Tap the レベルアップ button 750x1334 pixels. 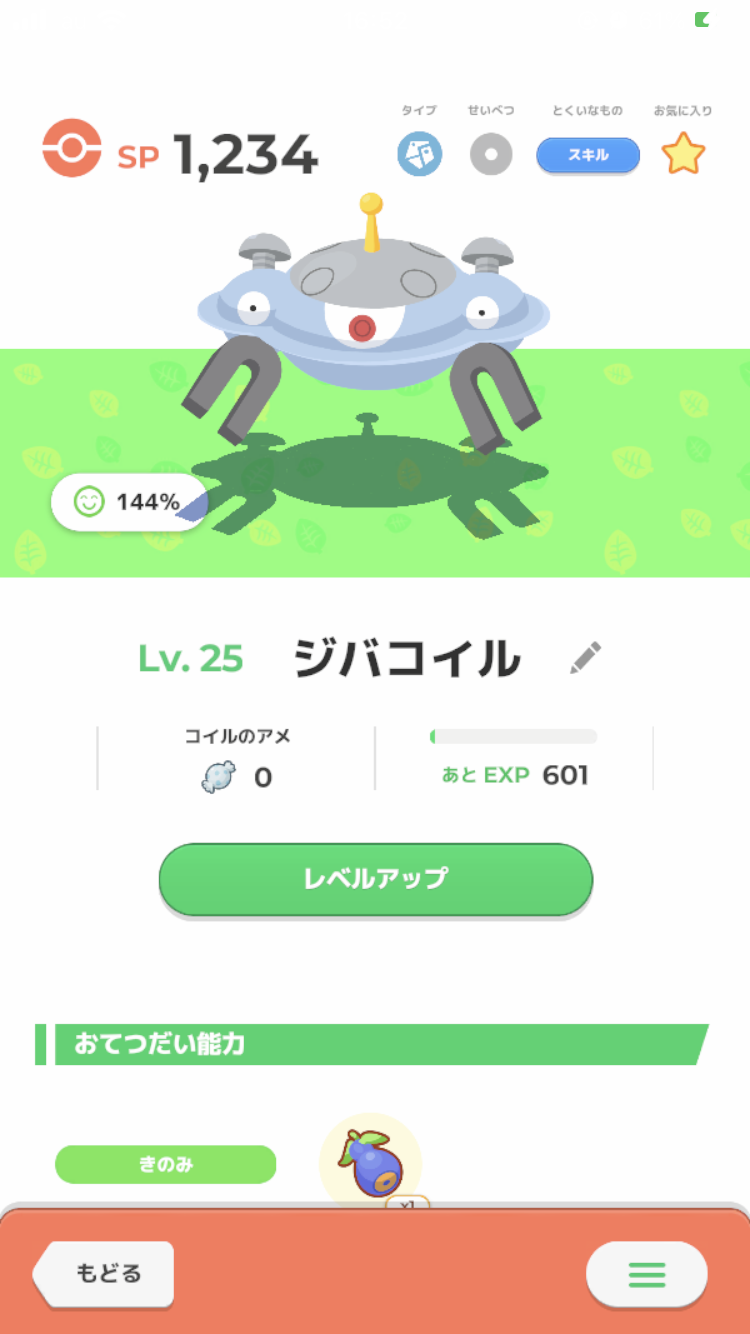(x=375, y=879)
